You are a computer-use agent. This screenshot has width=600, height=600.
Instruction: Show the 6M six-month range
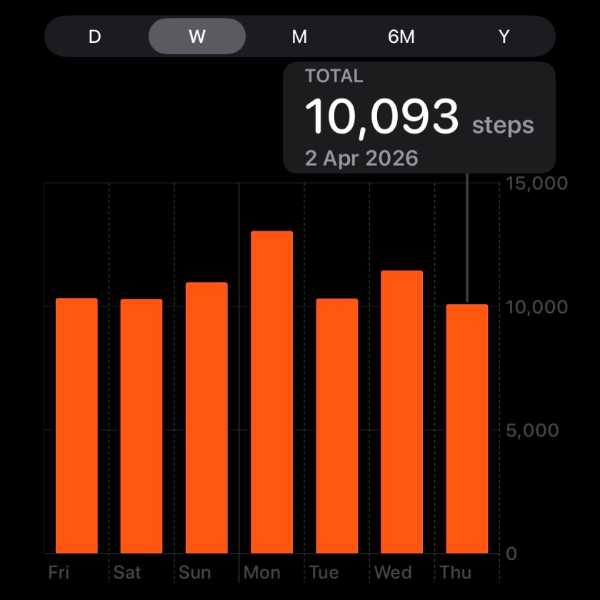401,37
